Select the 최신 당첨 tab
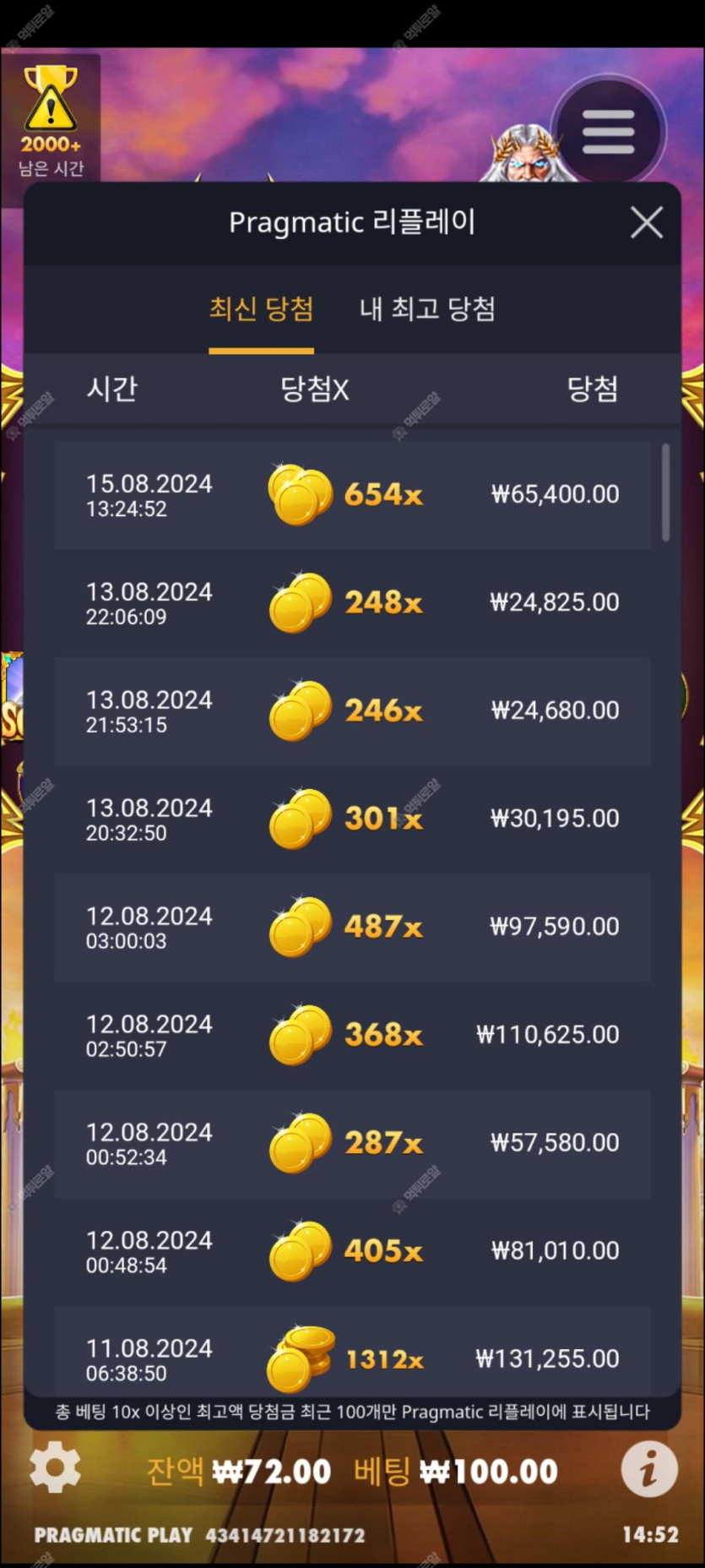Viewport: 705px width, 1568px height. point(261,308)
